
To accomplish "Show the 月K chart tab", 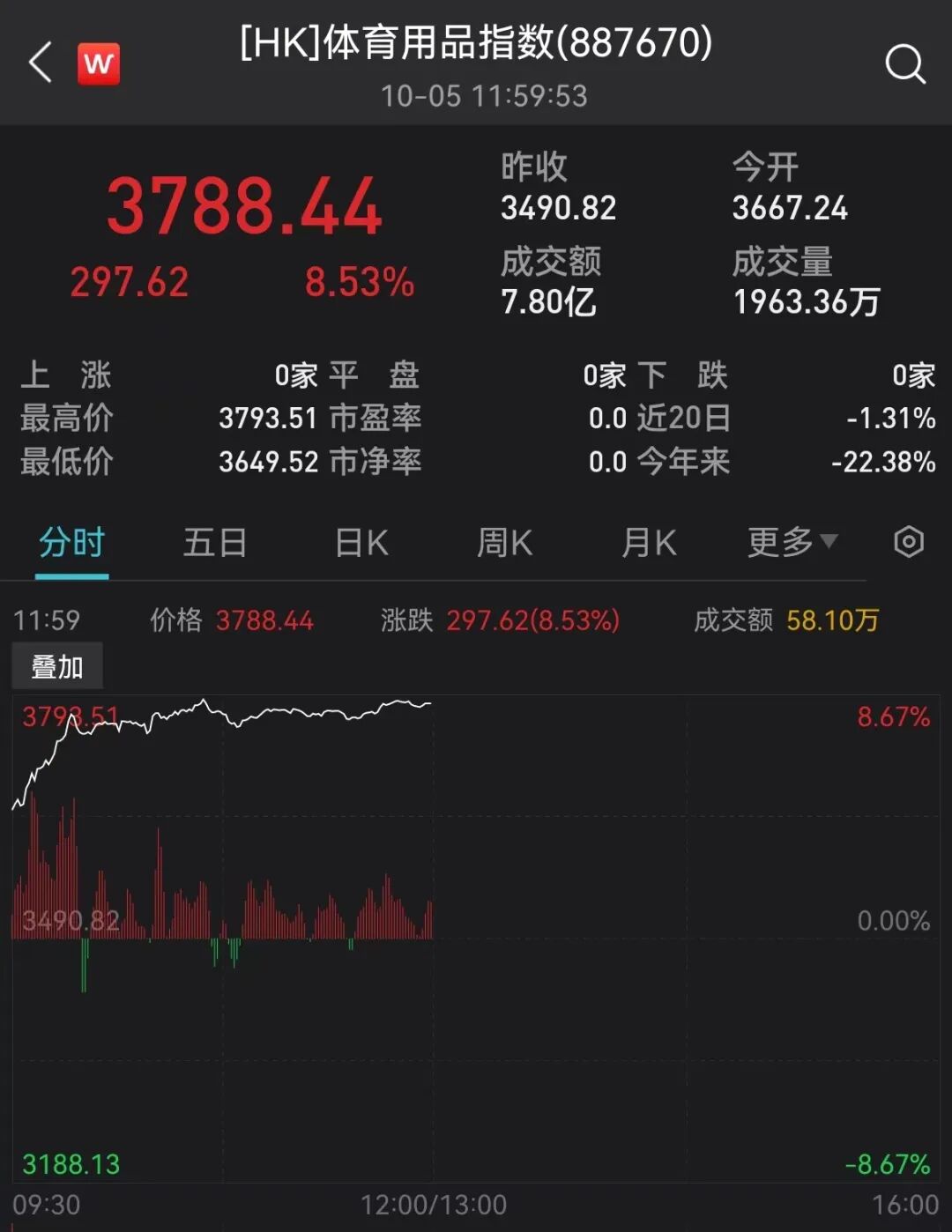I will pos(649,543).
